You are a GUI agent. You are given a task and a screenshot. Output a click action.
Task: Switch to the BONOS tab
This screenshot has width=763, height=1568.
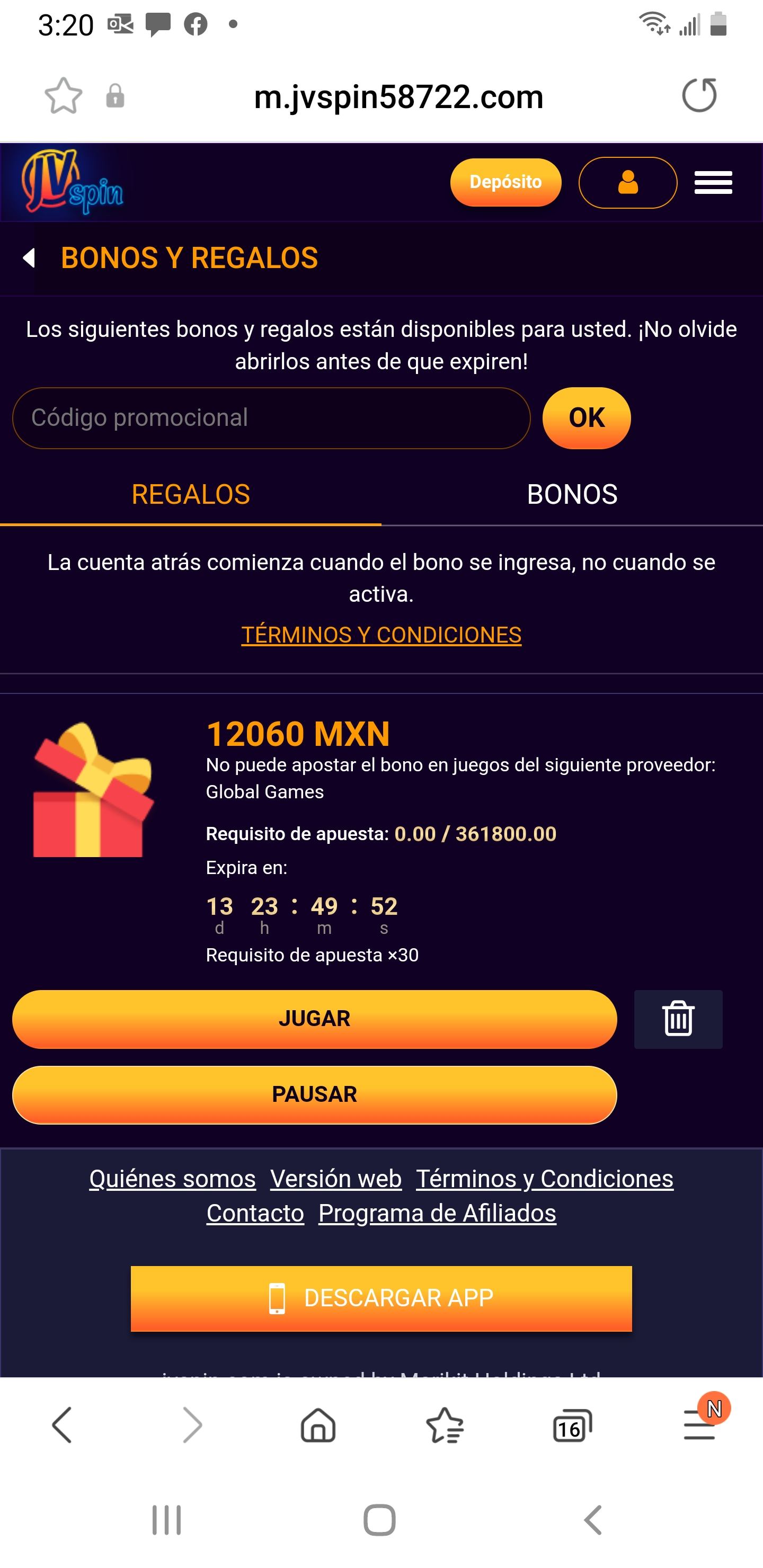[572, 494]
